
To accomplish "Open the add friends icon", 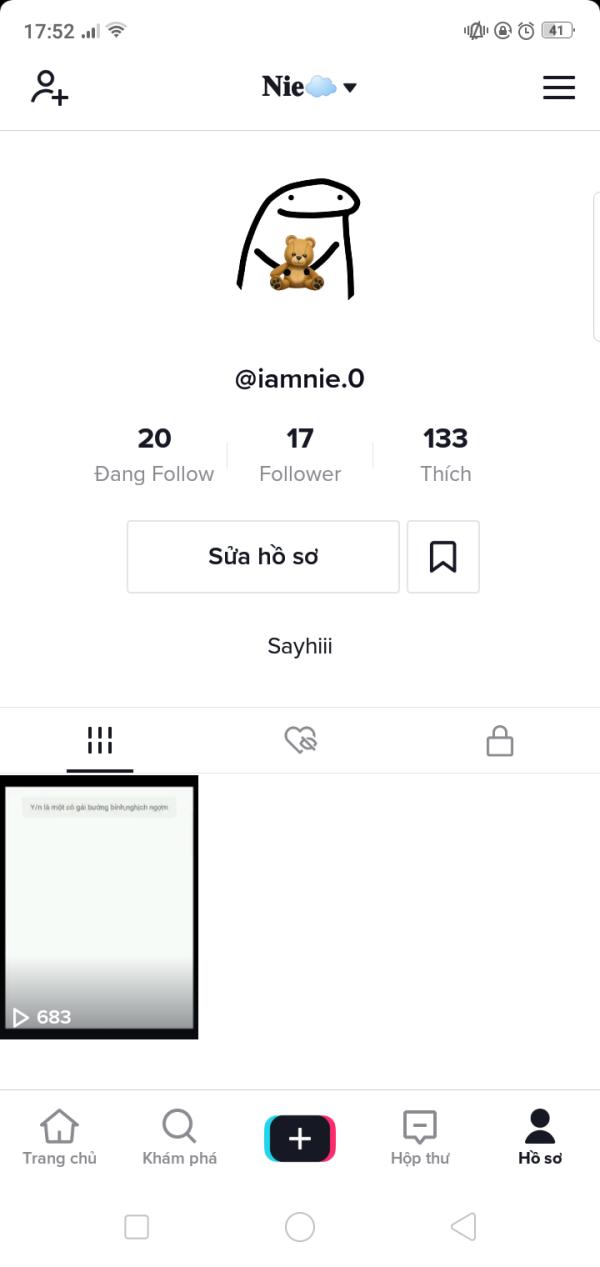I will pyautogui.click(x=48, y=87).
